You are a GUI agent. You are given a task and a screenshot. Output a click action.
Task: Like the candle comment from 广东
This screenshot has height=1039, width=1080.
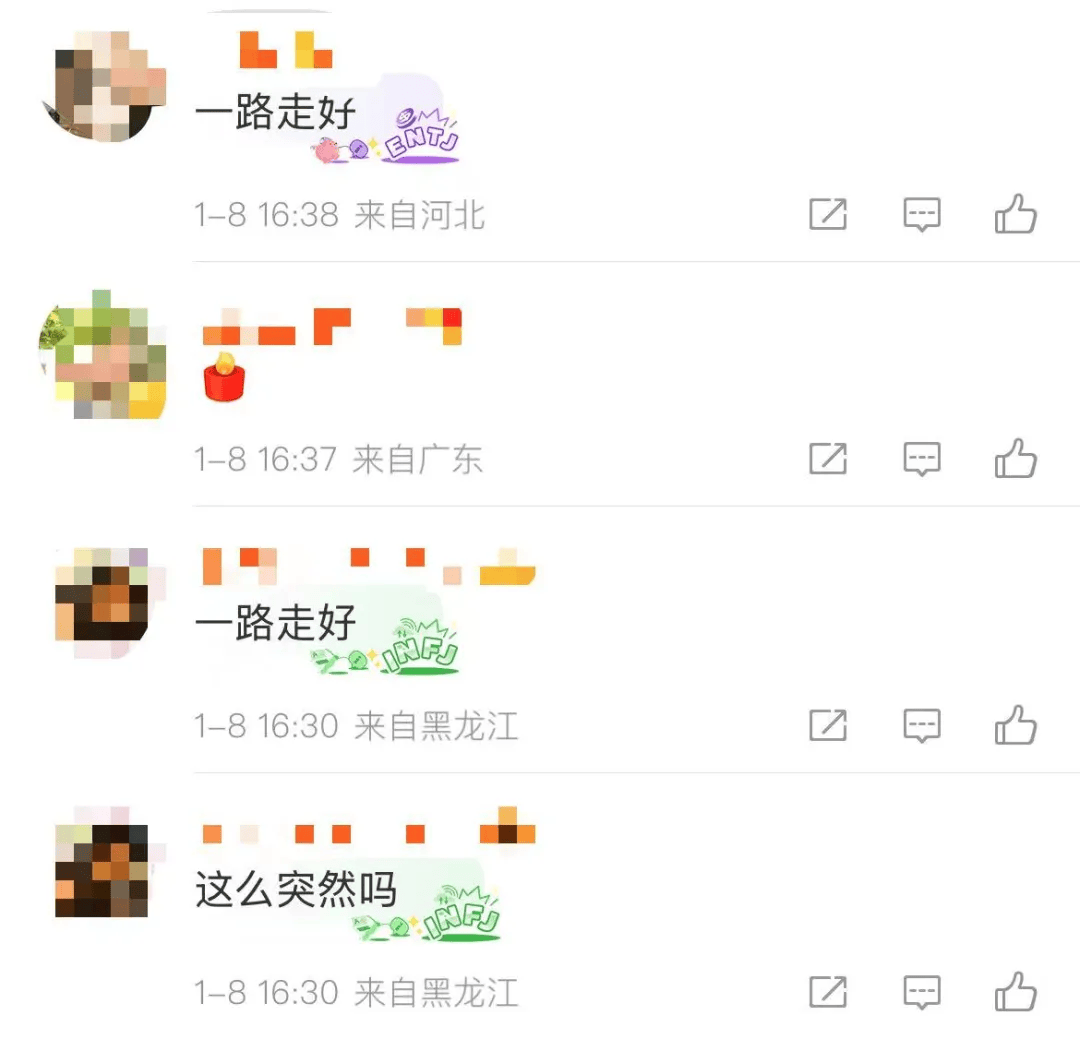(x=1015, y=459)
